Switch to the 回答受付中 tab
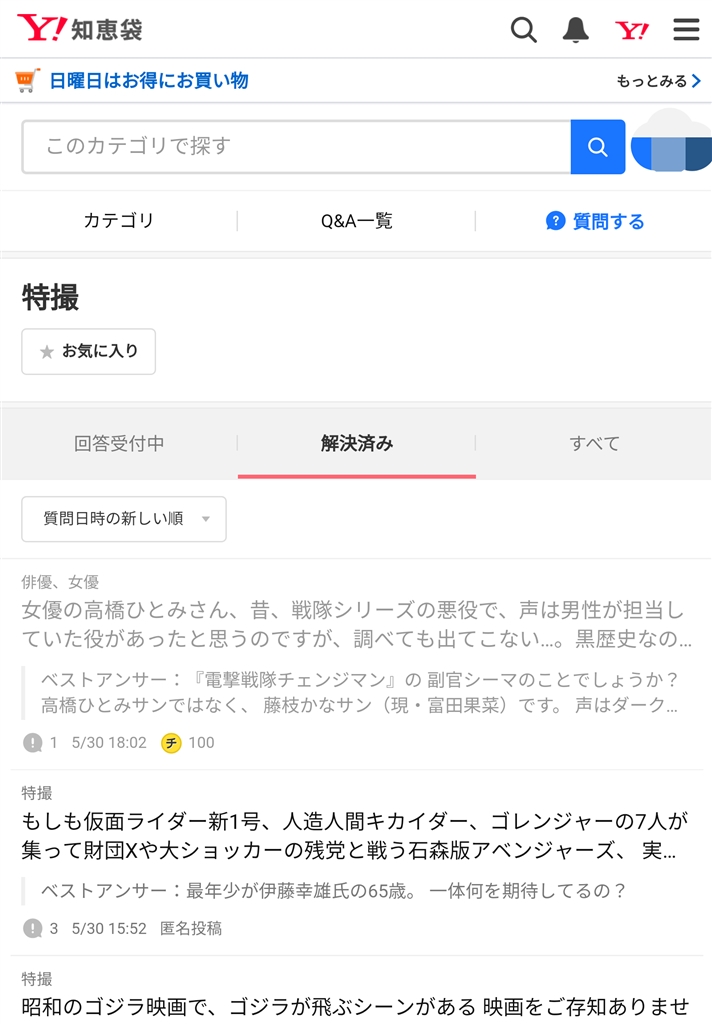712x1024 pixels. 119,443
